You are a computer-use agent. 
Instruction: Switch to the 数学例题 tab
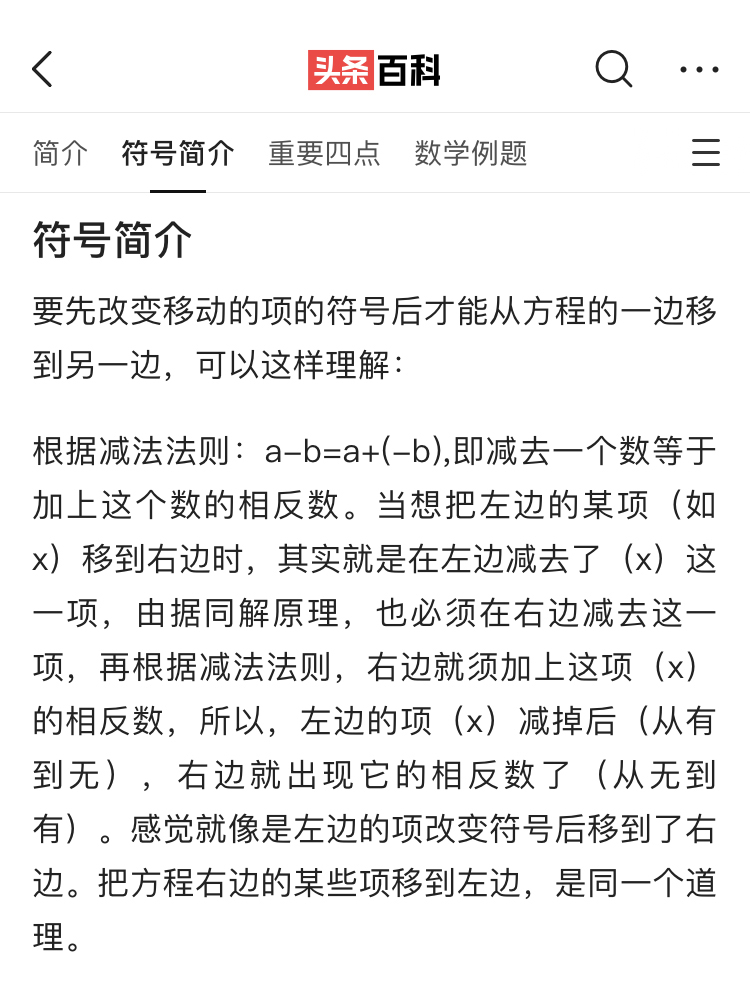[x=471, y=153]
